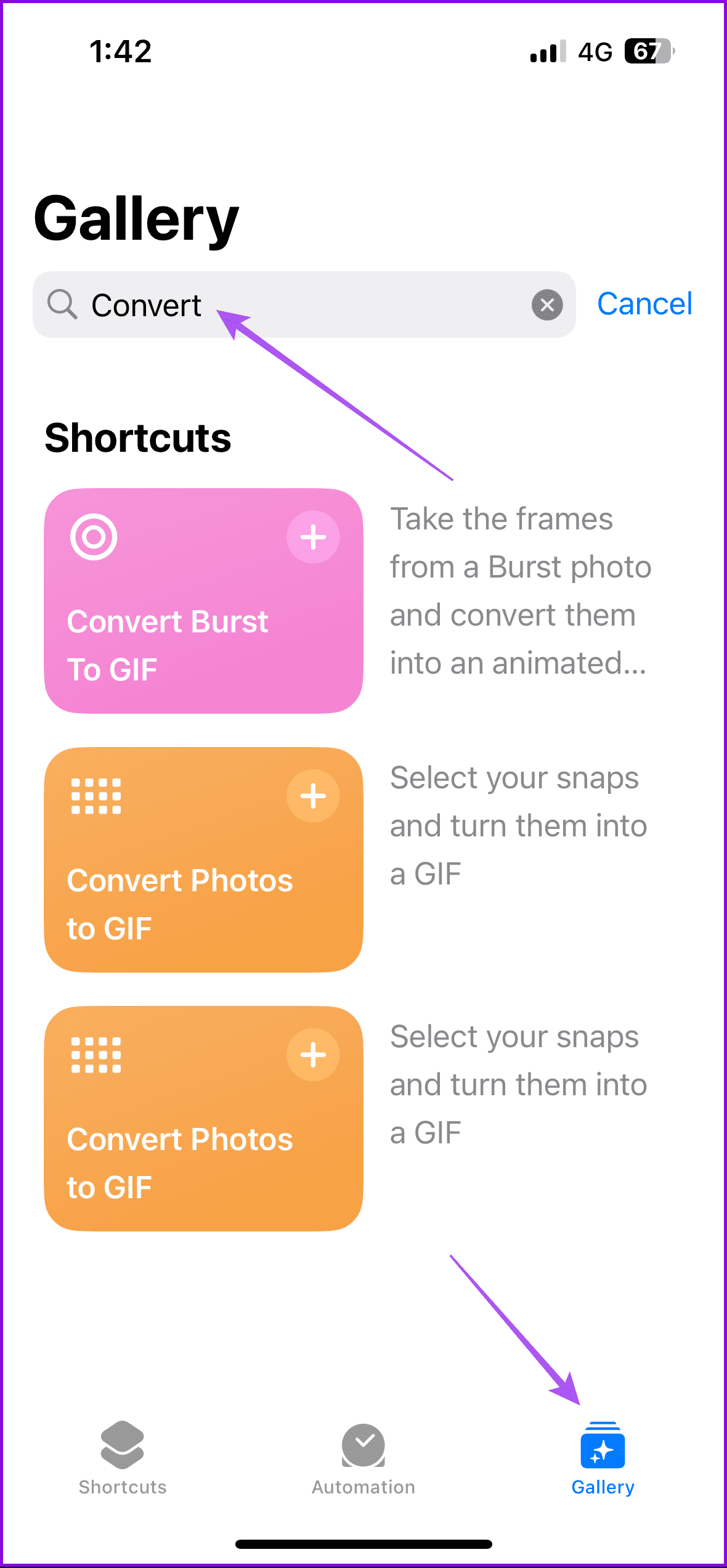The height and width of the screenshot is (1568, 727).
Task: Tap the magnifying glass icon in the search bar
Action: pos(62,304)
